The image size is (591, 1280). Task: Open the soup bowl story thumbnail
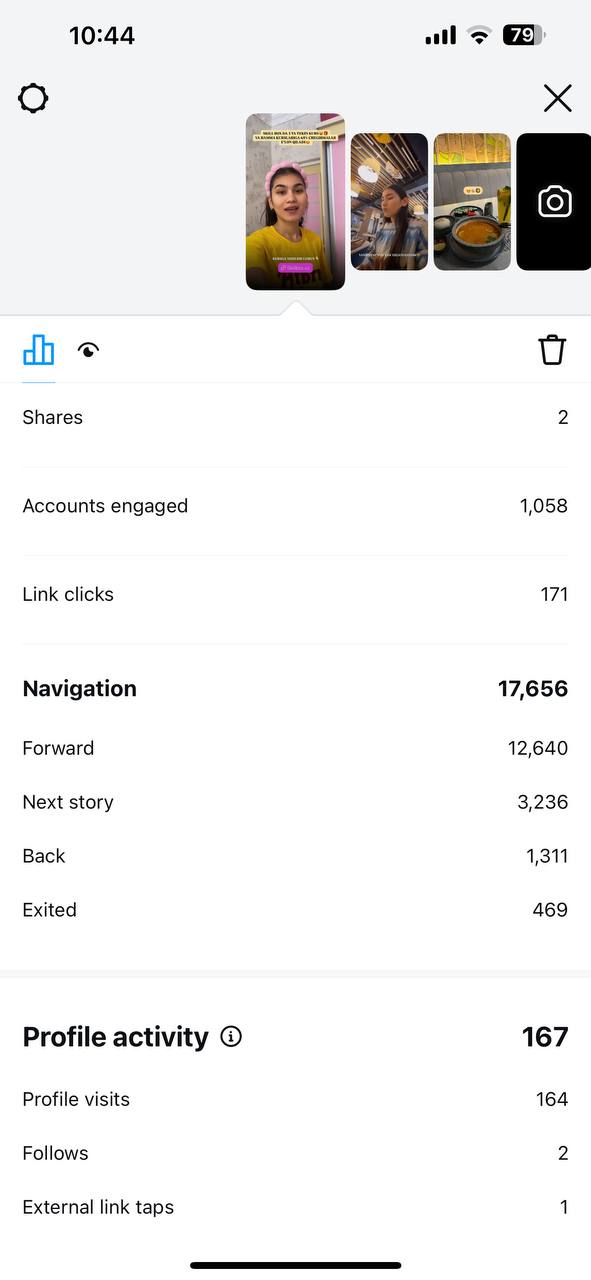(x=472, y=202)
